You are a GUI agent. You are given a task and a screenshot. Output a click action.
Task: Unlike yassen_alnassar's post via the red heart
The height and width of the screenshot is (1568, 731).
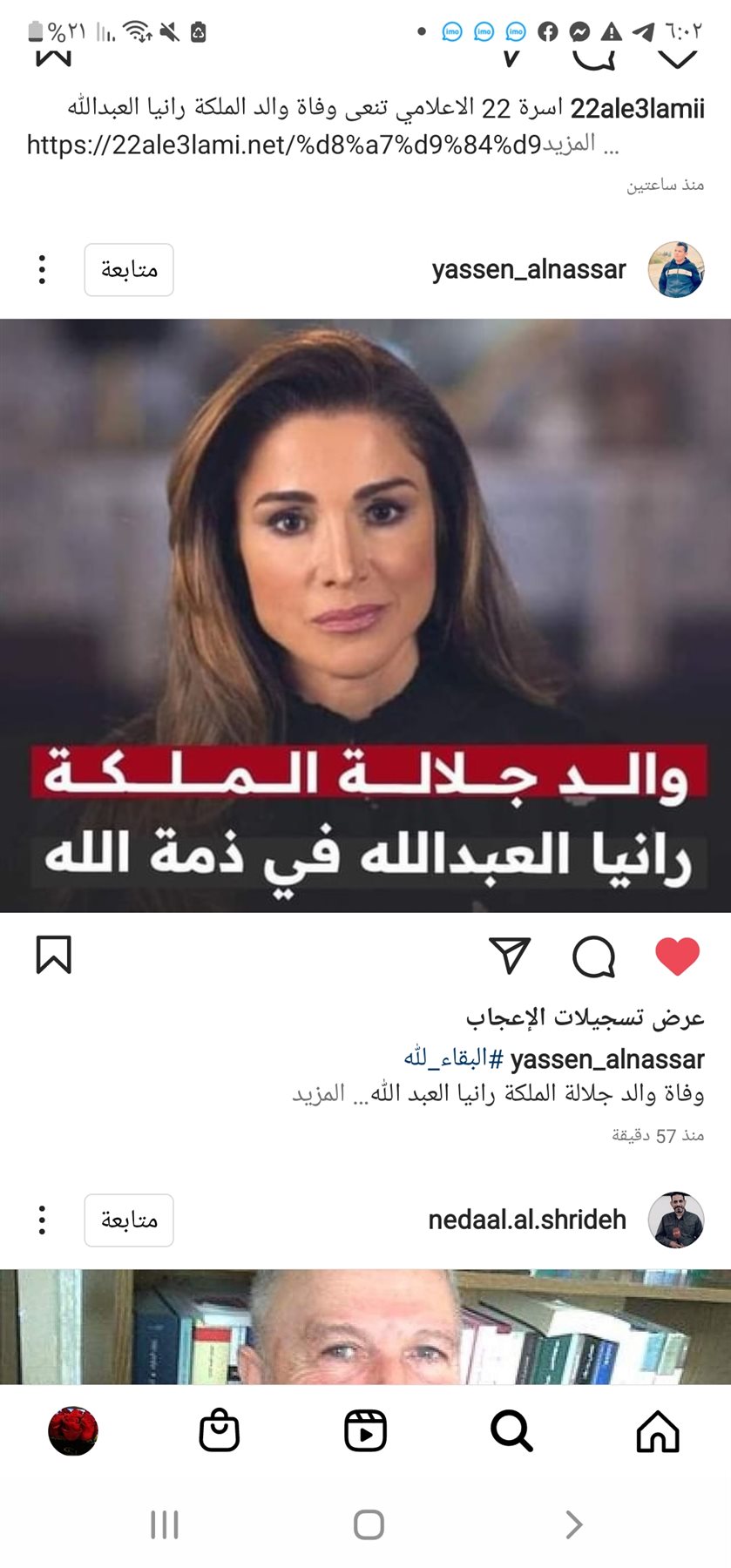677,956
